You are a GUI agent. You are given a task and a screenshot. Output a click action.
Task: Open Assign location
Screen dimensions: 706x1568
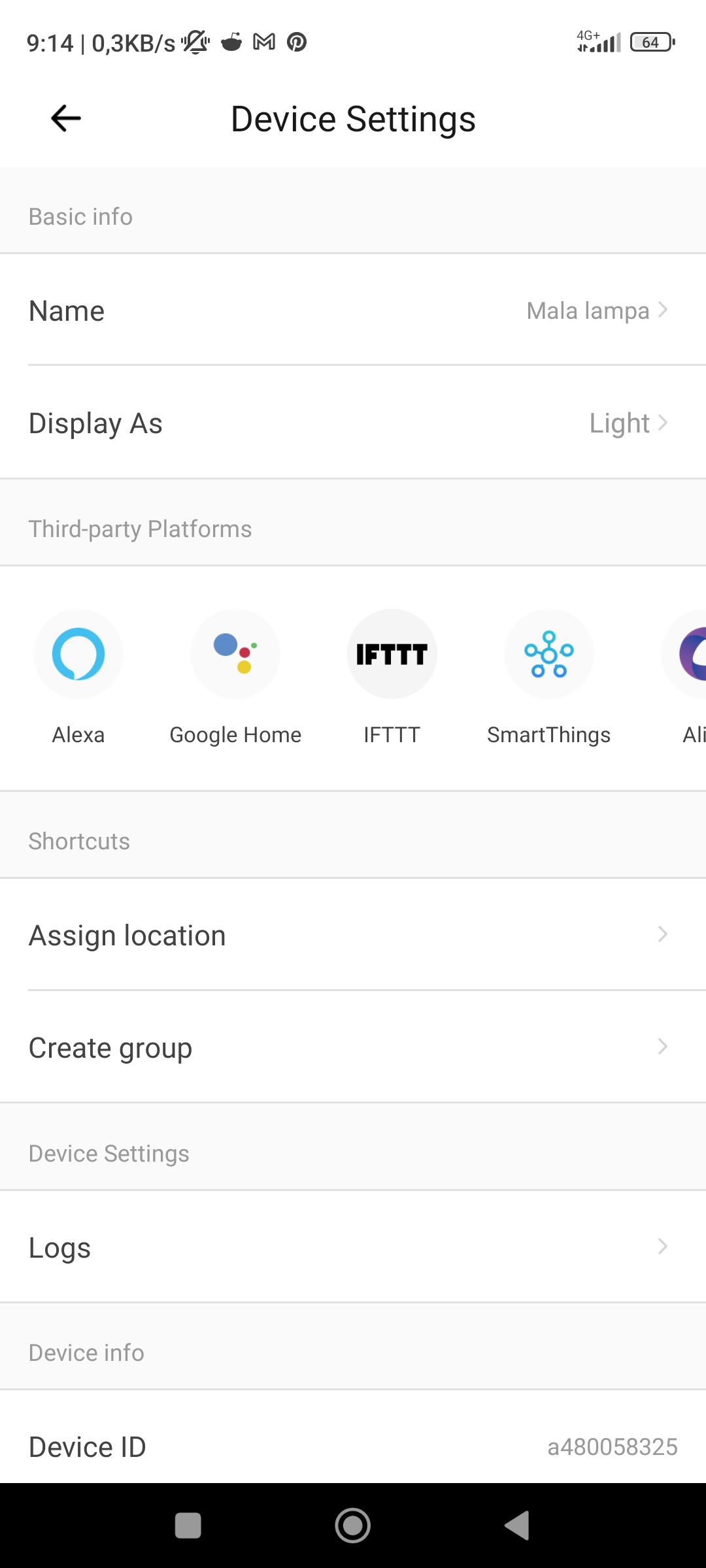(353, 935)
